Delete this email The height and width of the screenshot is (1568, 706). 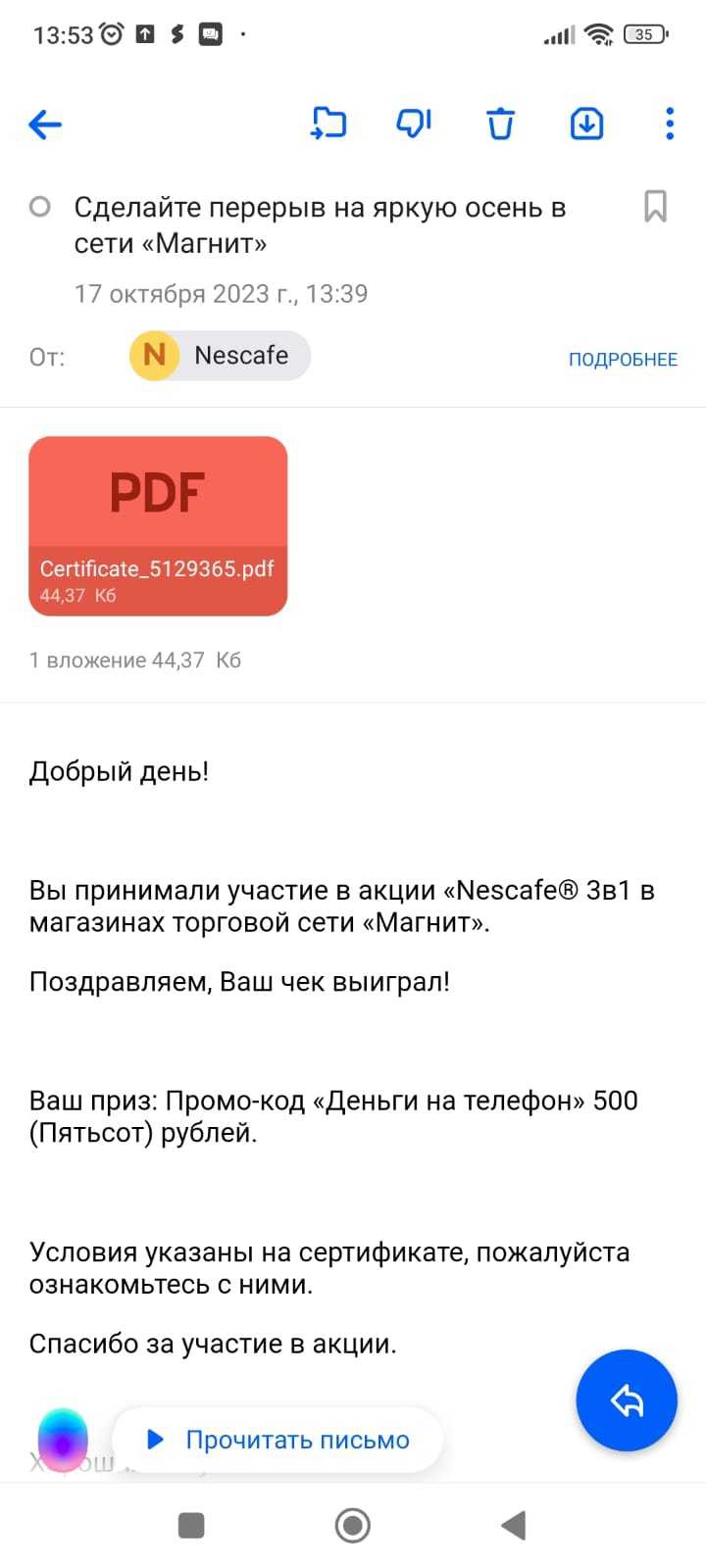(500, 124)
